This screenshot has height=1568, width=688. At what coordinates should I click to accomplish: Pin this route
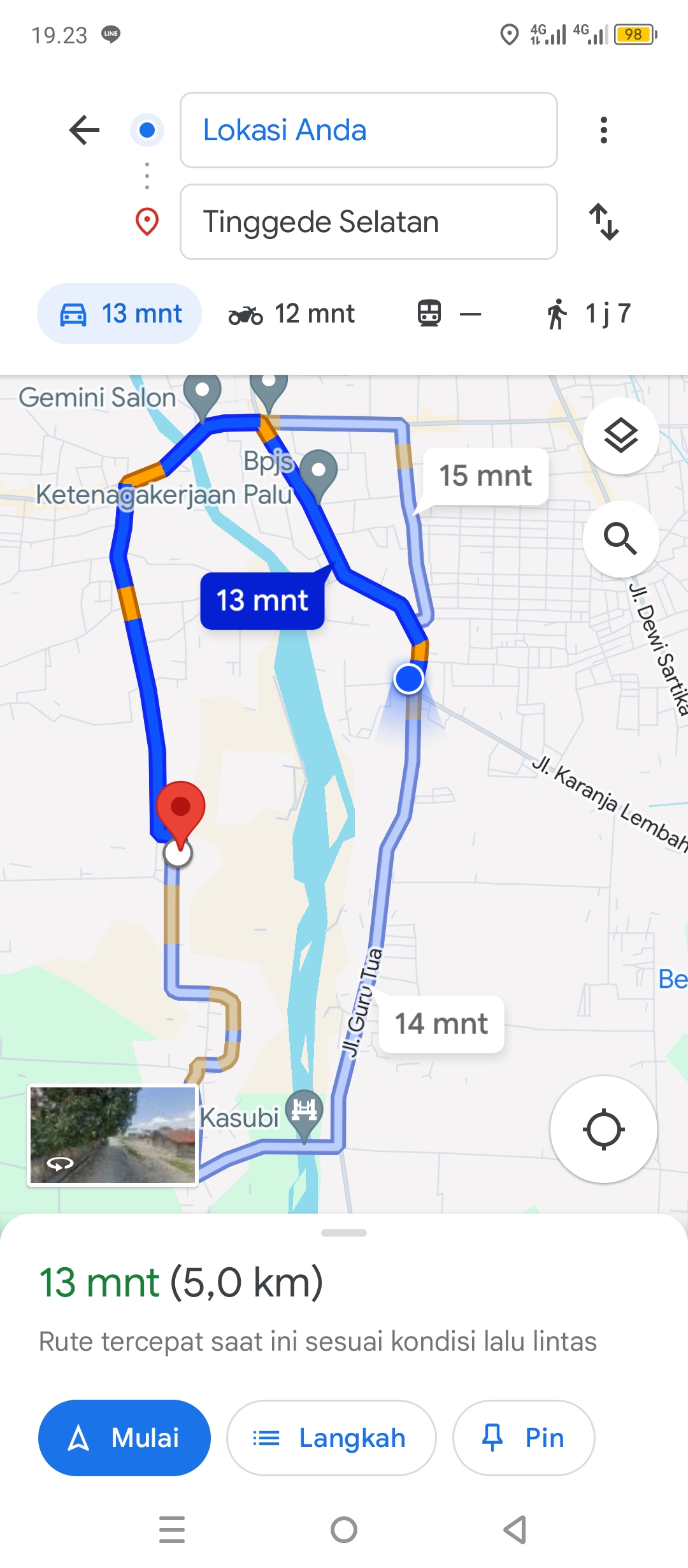[524, 1438]
